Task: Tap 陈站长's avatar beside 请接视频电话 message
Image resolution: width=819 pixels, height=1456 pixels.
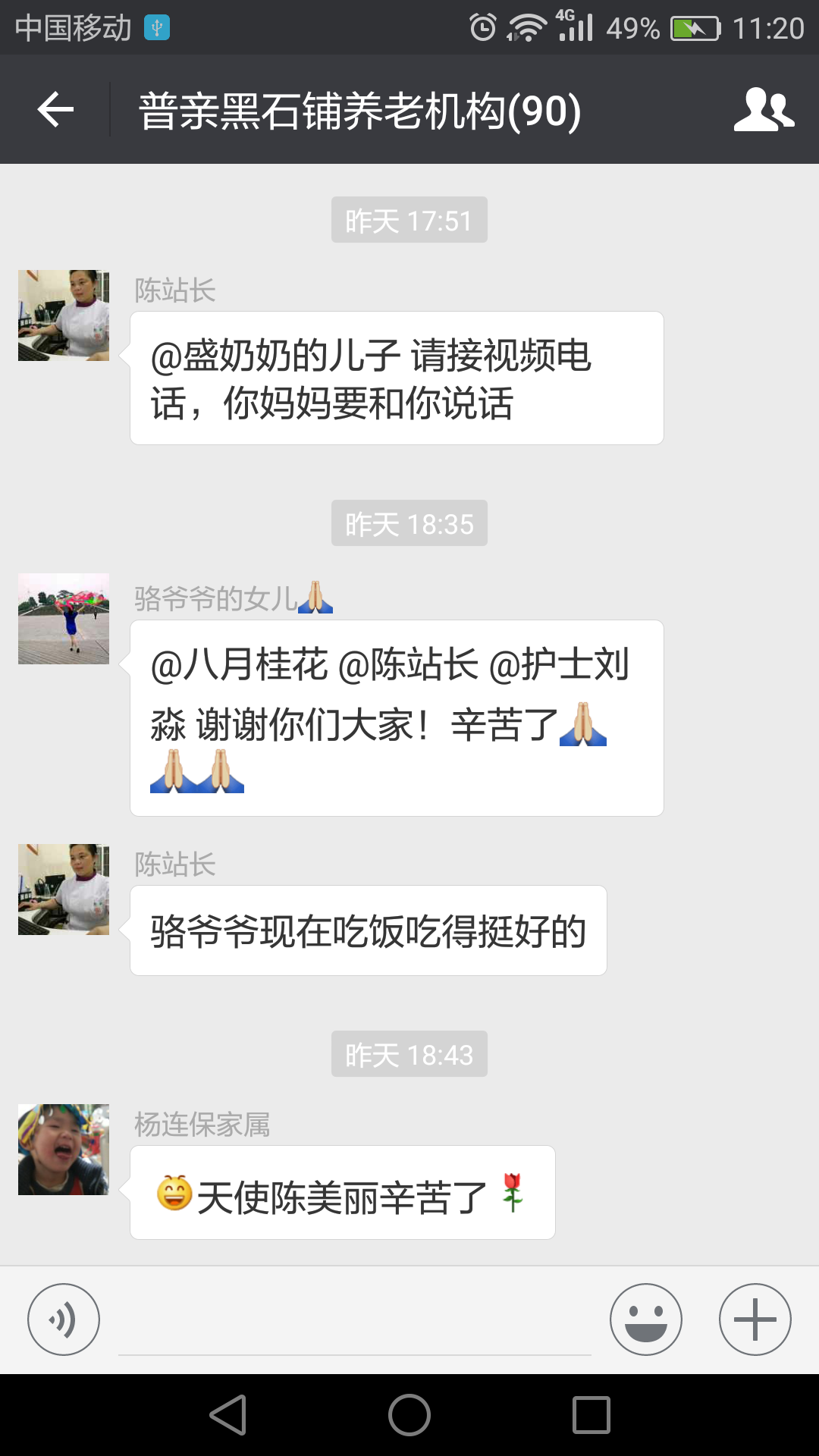Action: click(64, 315)
